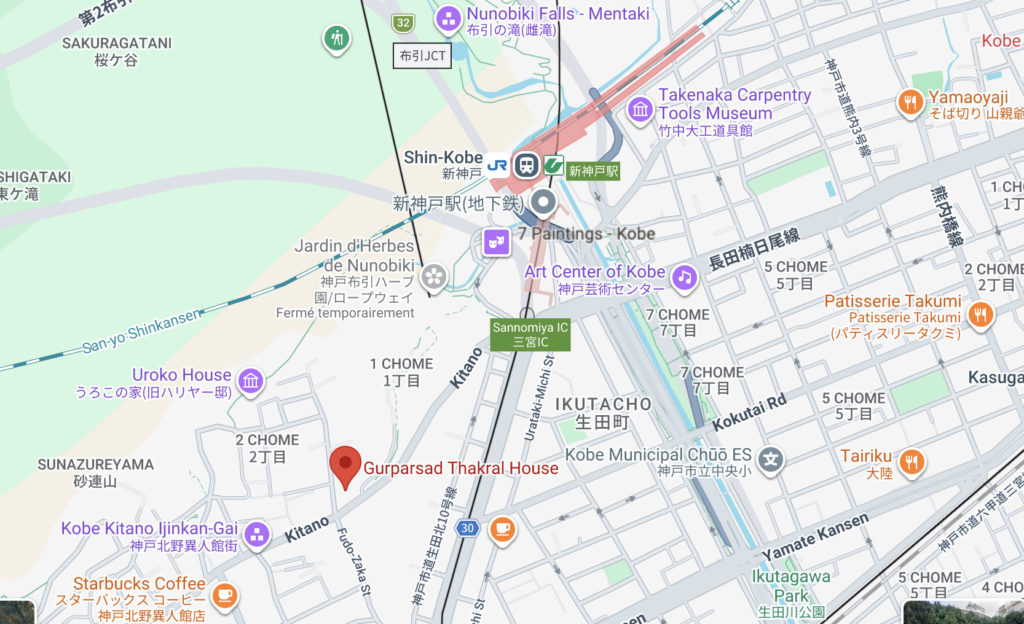The height and width of the screenshot is (624, 1024).
Task: Tap the green hiking marker near Sakuragatani
Action: (337, 39)
